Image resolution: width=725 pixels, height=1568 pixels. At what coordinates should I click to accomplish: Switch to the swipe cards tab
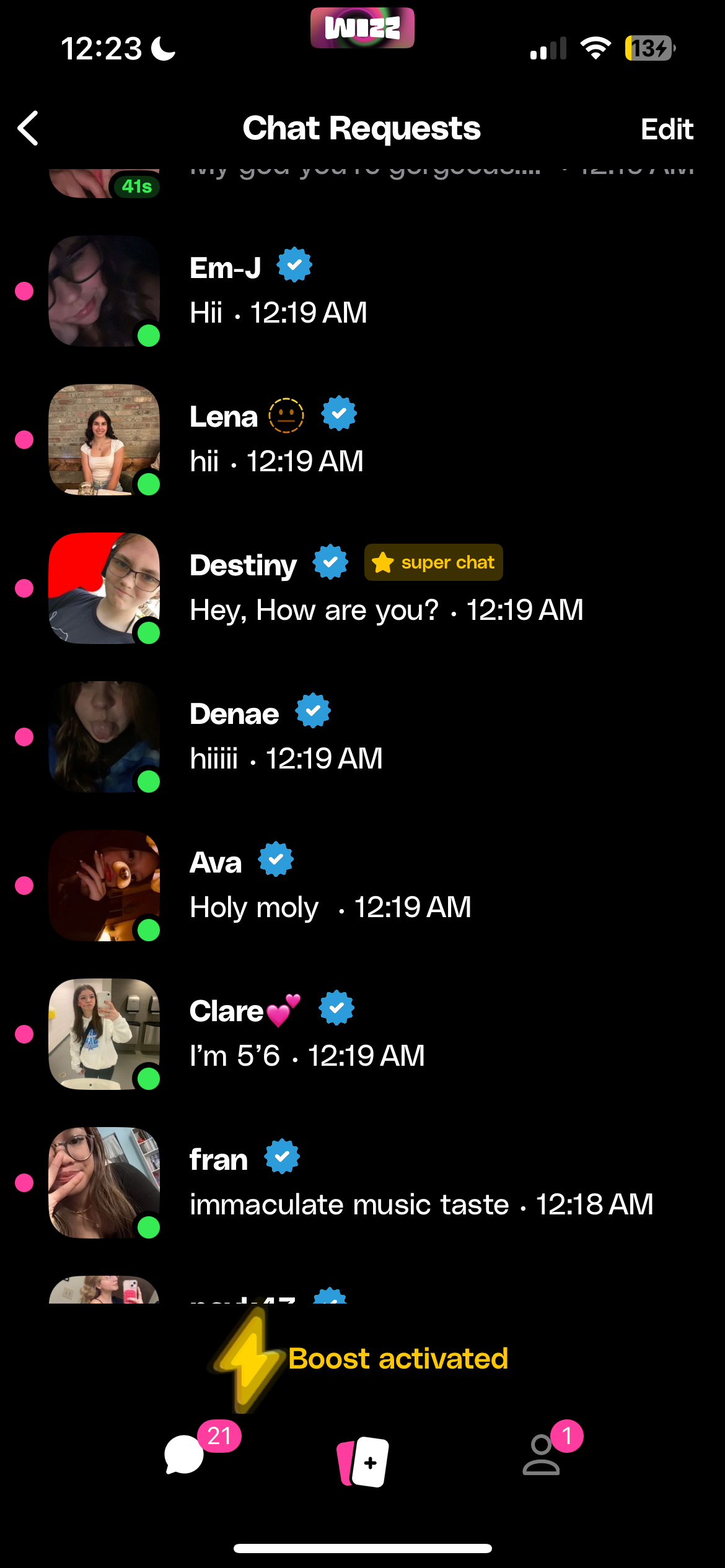click(x=363, y=1461)
